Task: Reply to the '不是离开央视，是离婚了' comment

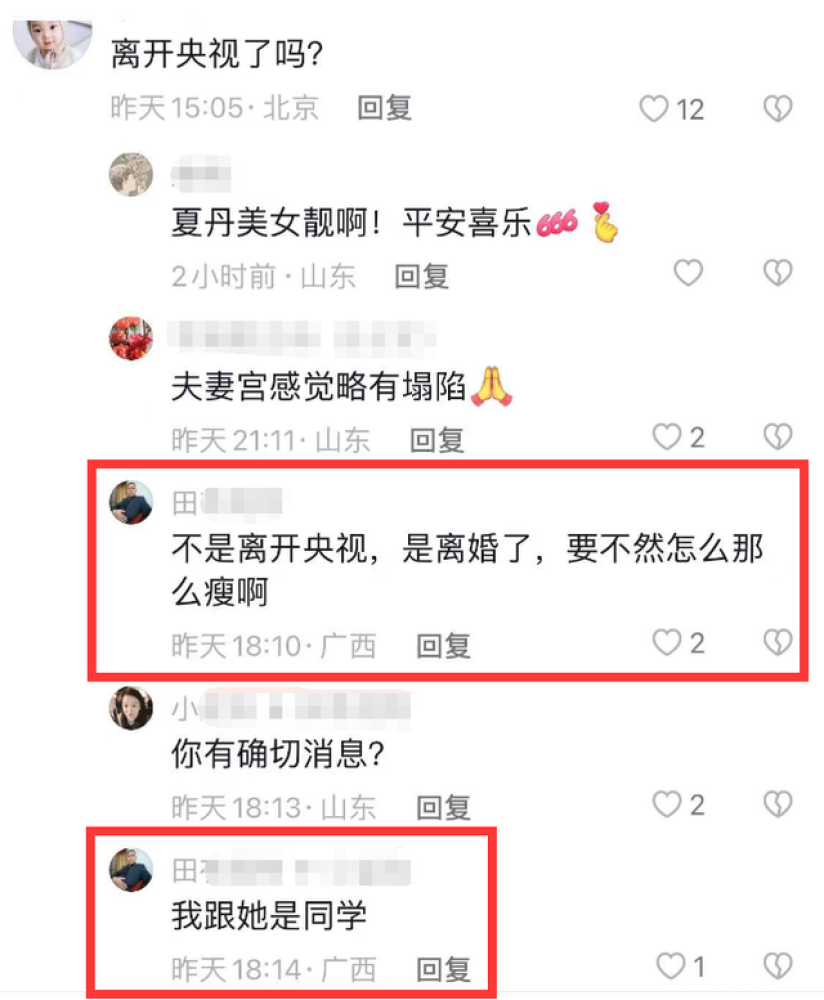Action: pyautogui.click(x=443, y=646)
